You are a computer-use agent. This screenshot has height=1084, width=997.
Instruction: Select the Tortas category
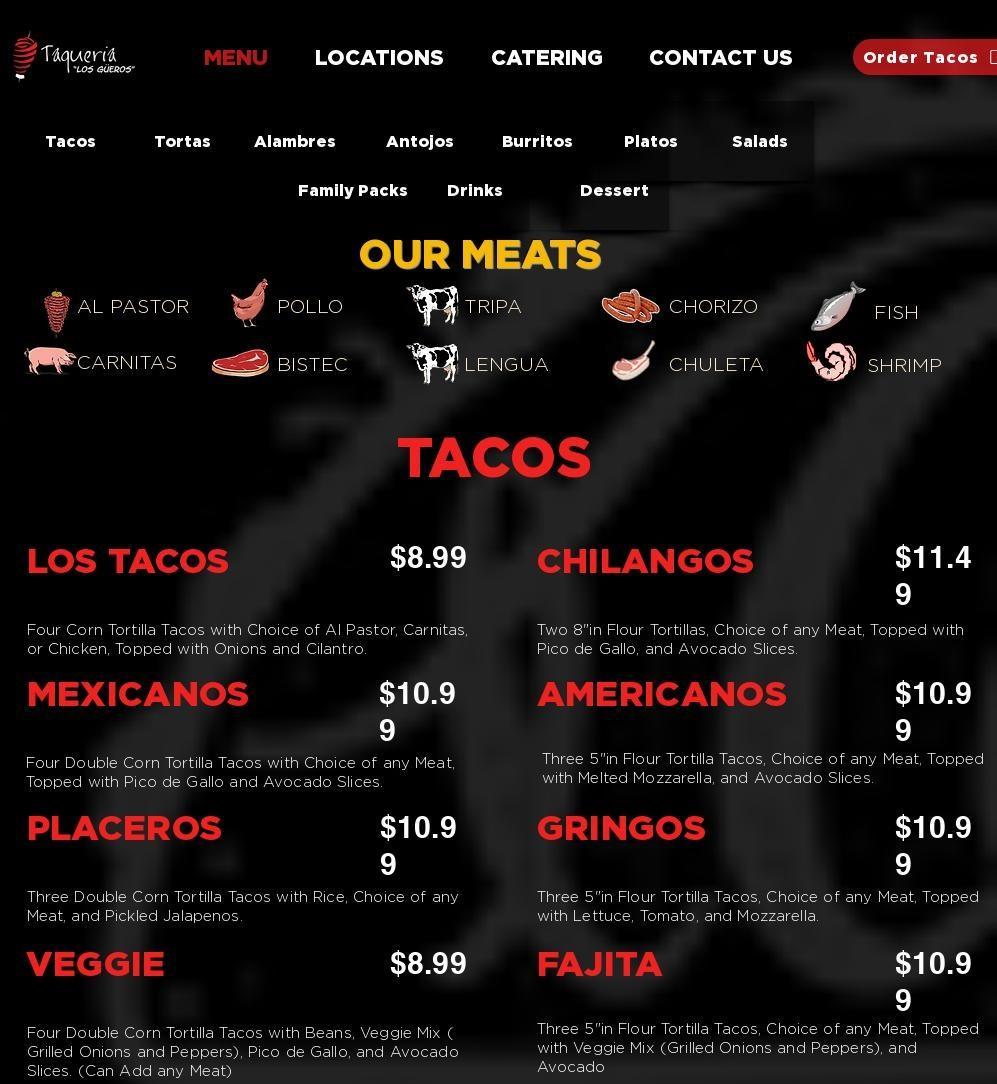(x=182, y=141)
